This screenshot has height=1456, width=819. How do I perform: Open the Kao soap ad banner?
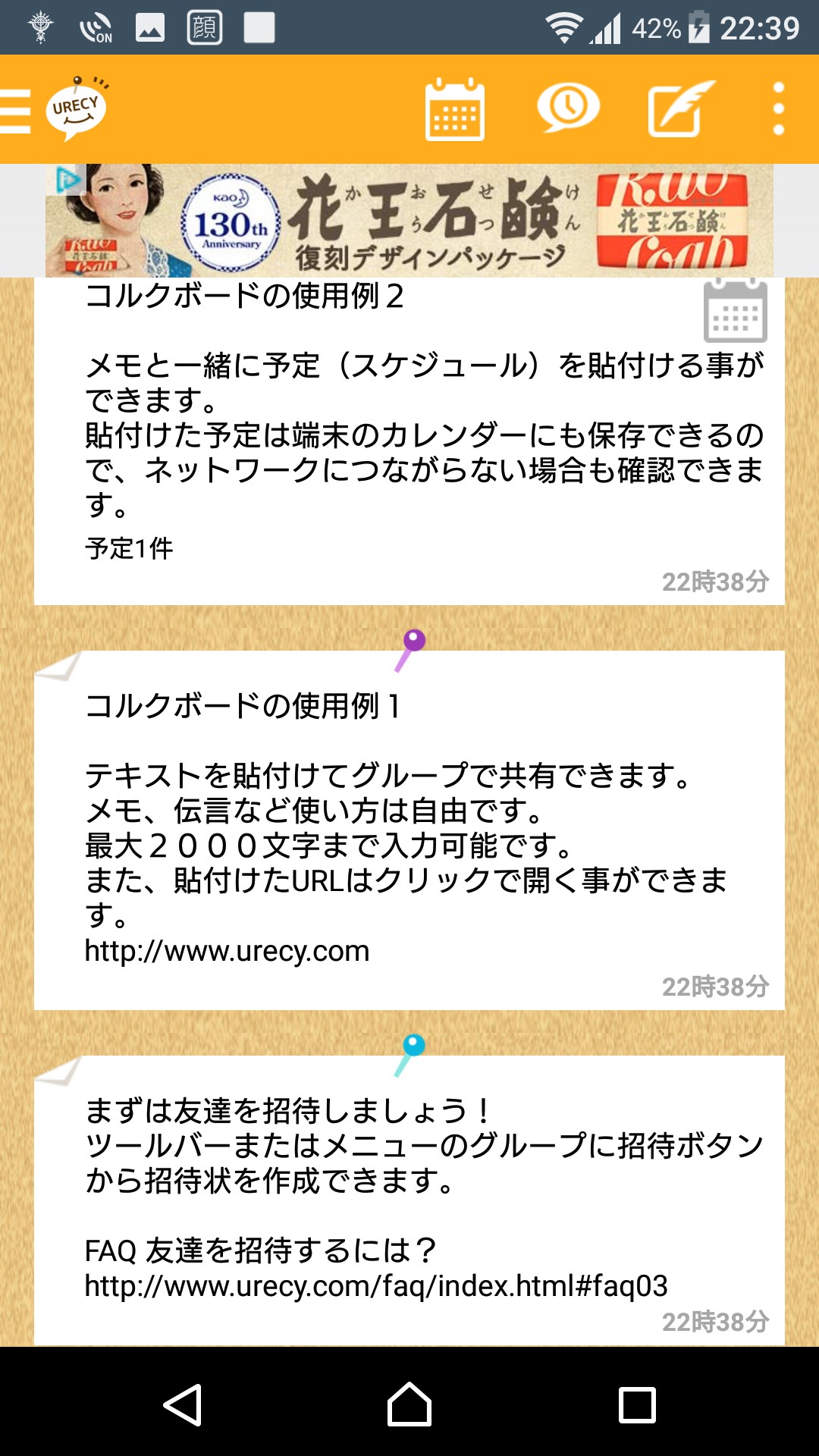409,220
